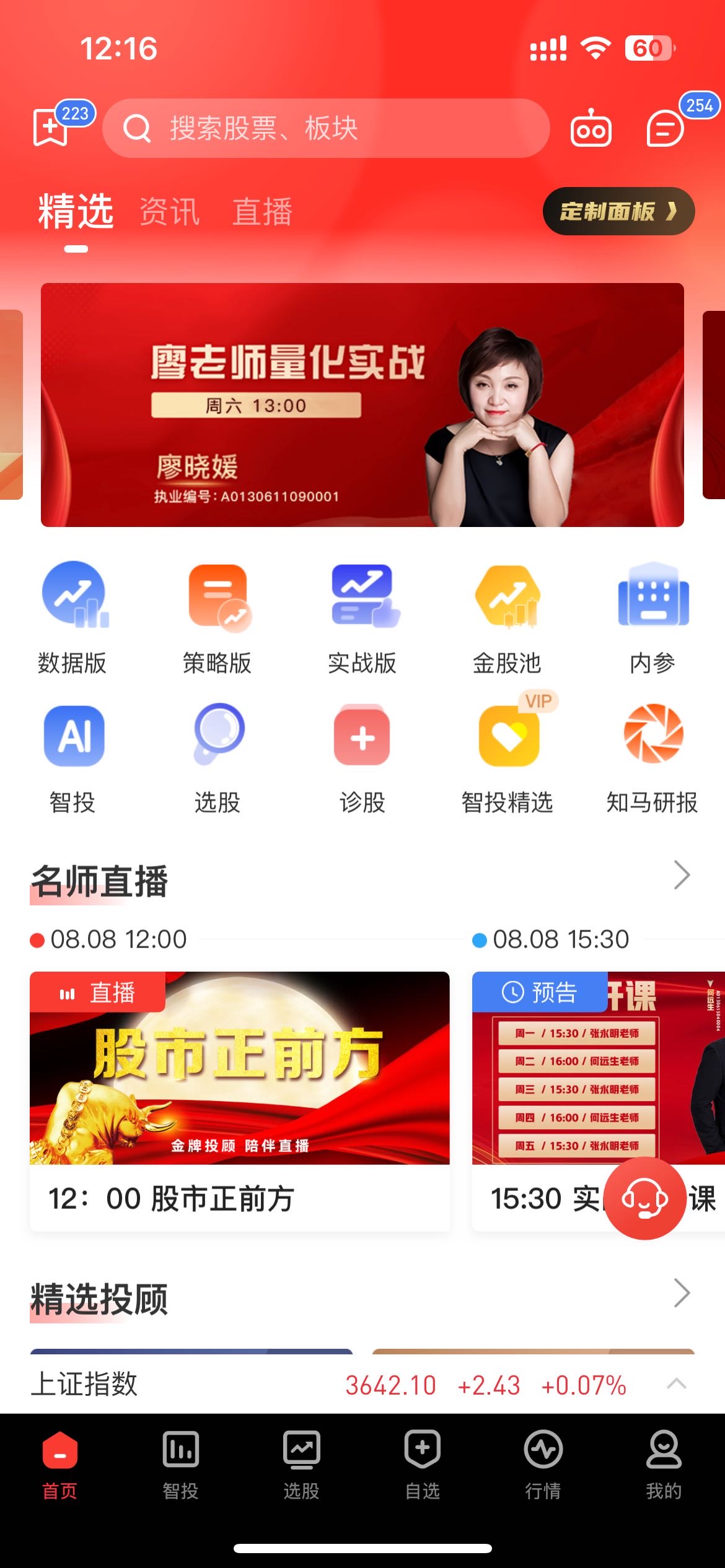Expand the 上证指数 ticker bar
The image size is (725, 1568).
pyautogui.click(x=677, y=1384)
